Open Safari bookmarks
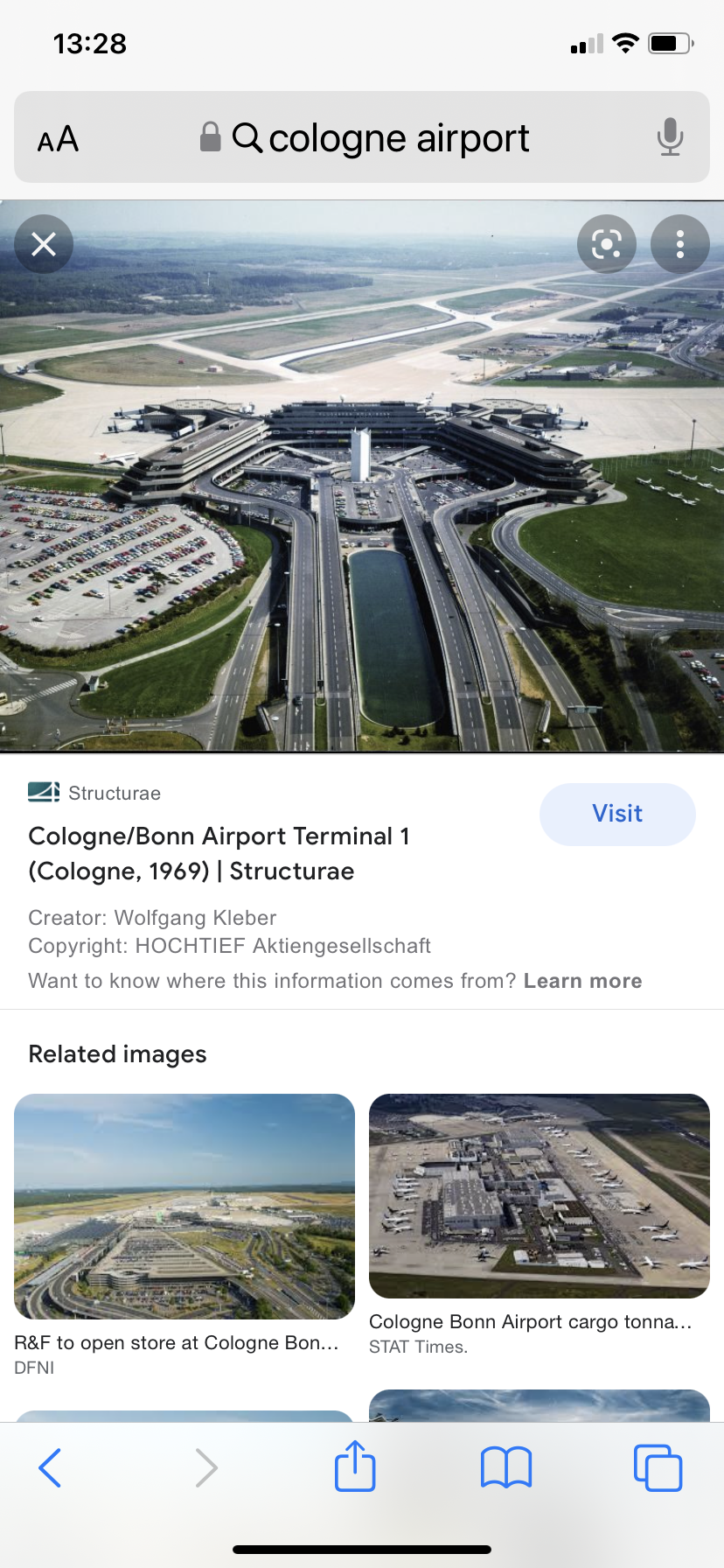 click(506, 1467)
